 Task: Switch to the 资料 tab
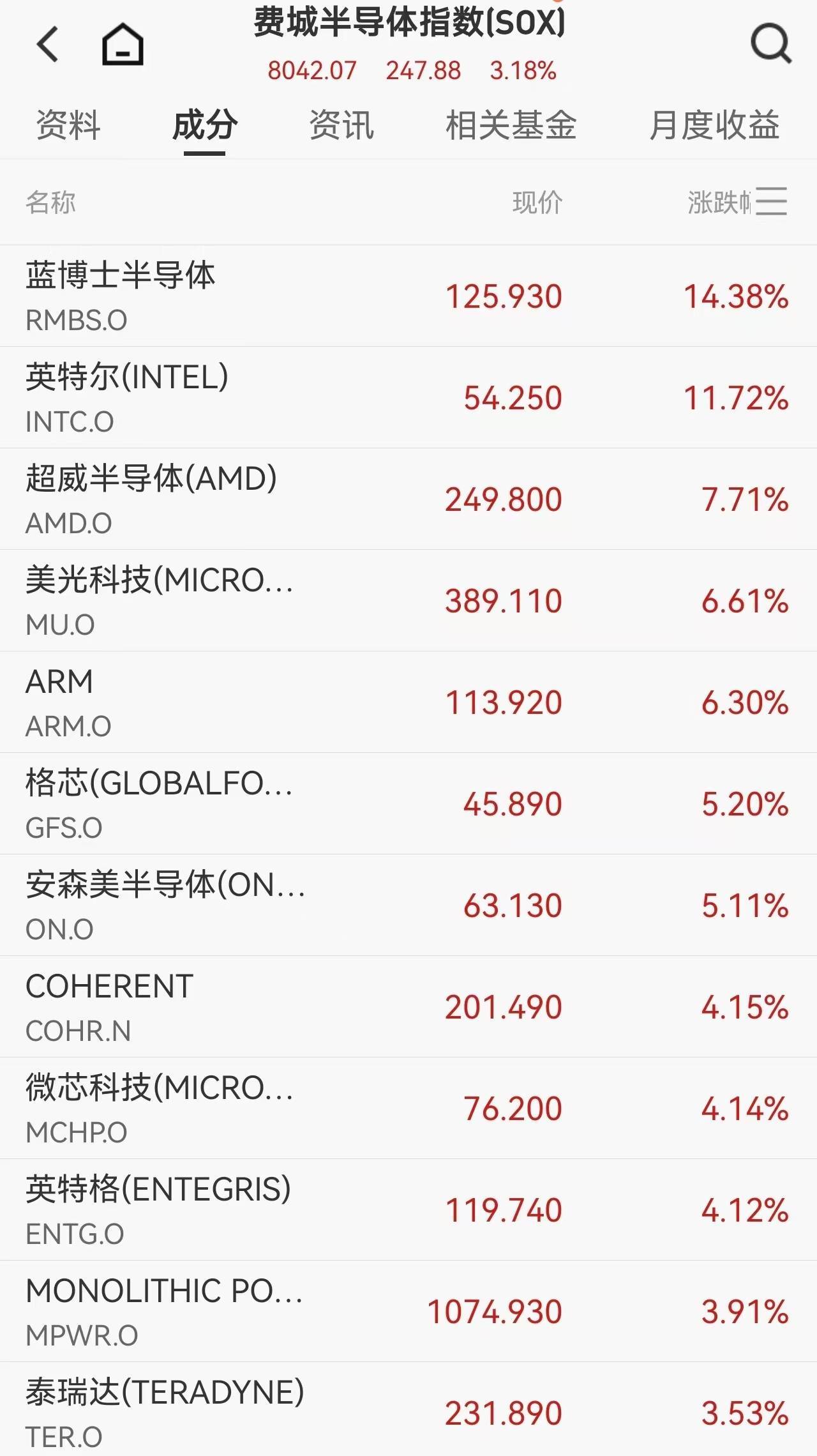pyautogui.click(x=68, y=125)
